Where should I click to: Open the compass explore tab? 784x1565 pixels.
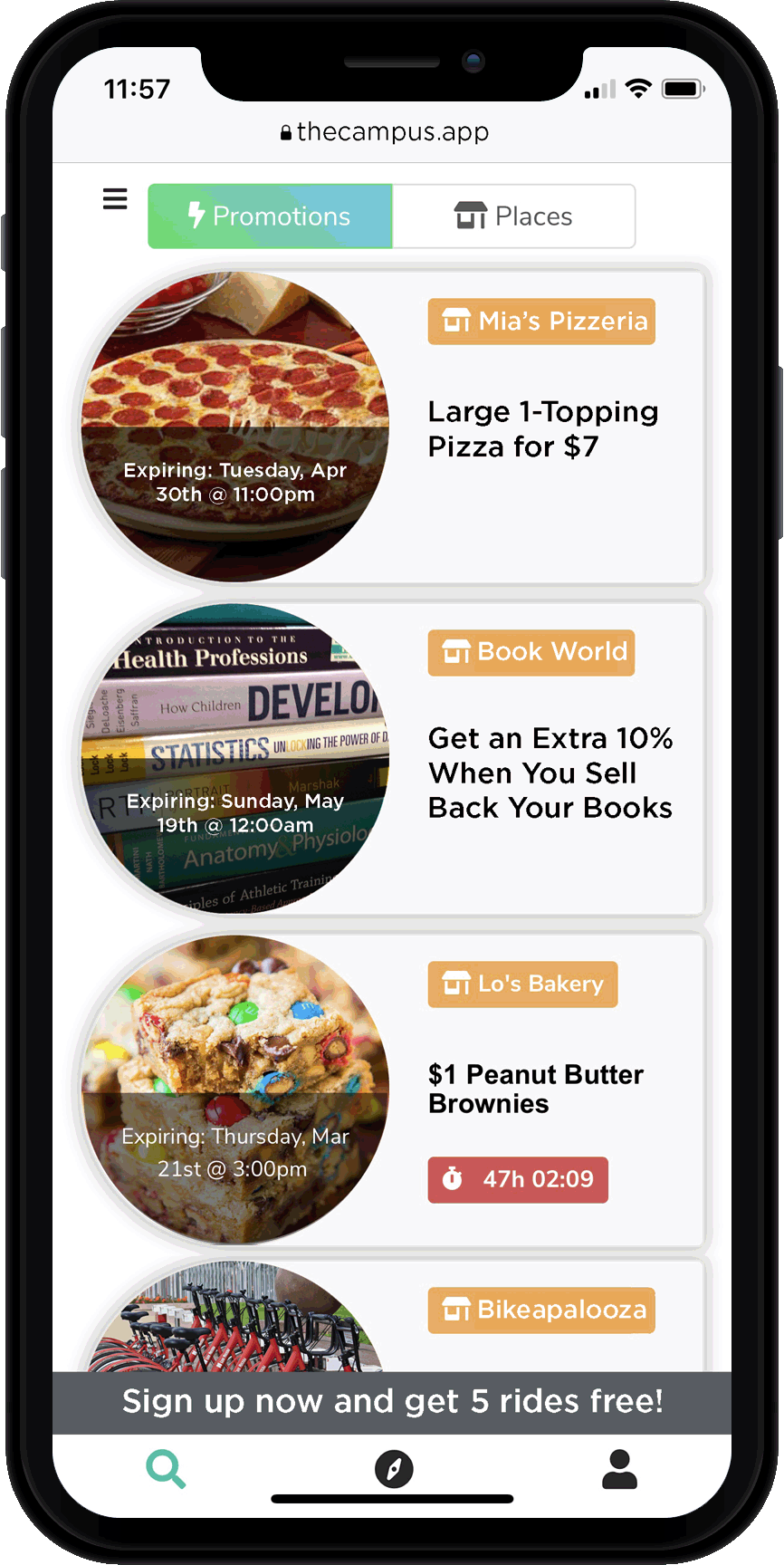tap(394, 1469)
